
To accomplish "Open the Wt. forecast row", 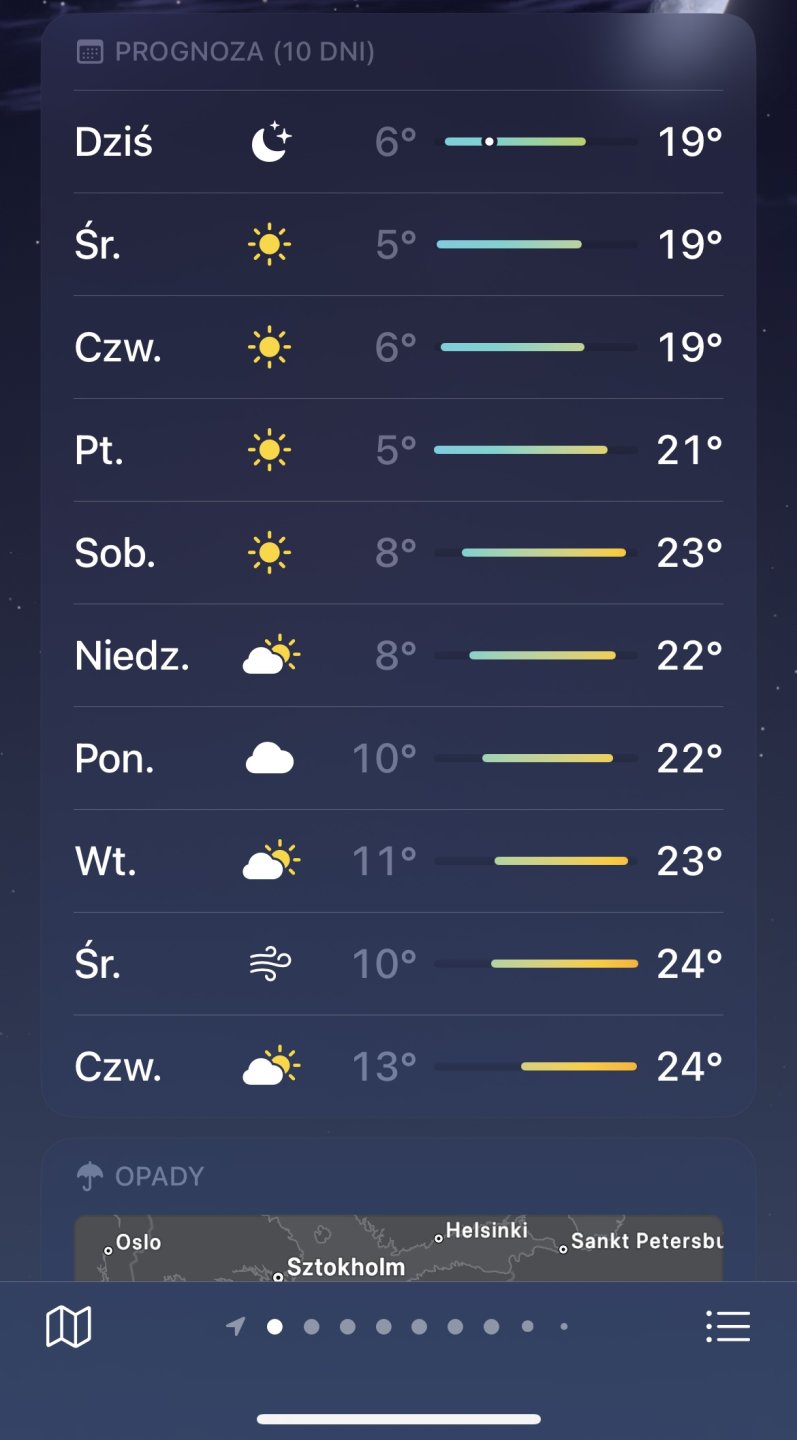I will pyautogui.click(x=398, y=860).
